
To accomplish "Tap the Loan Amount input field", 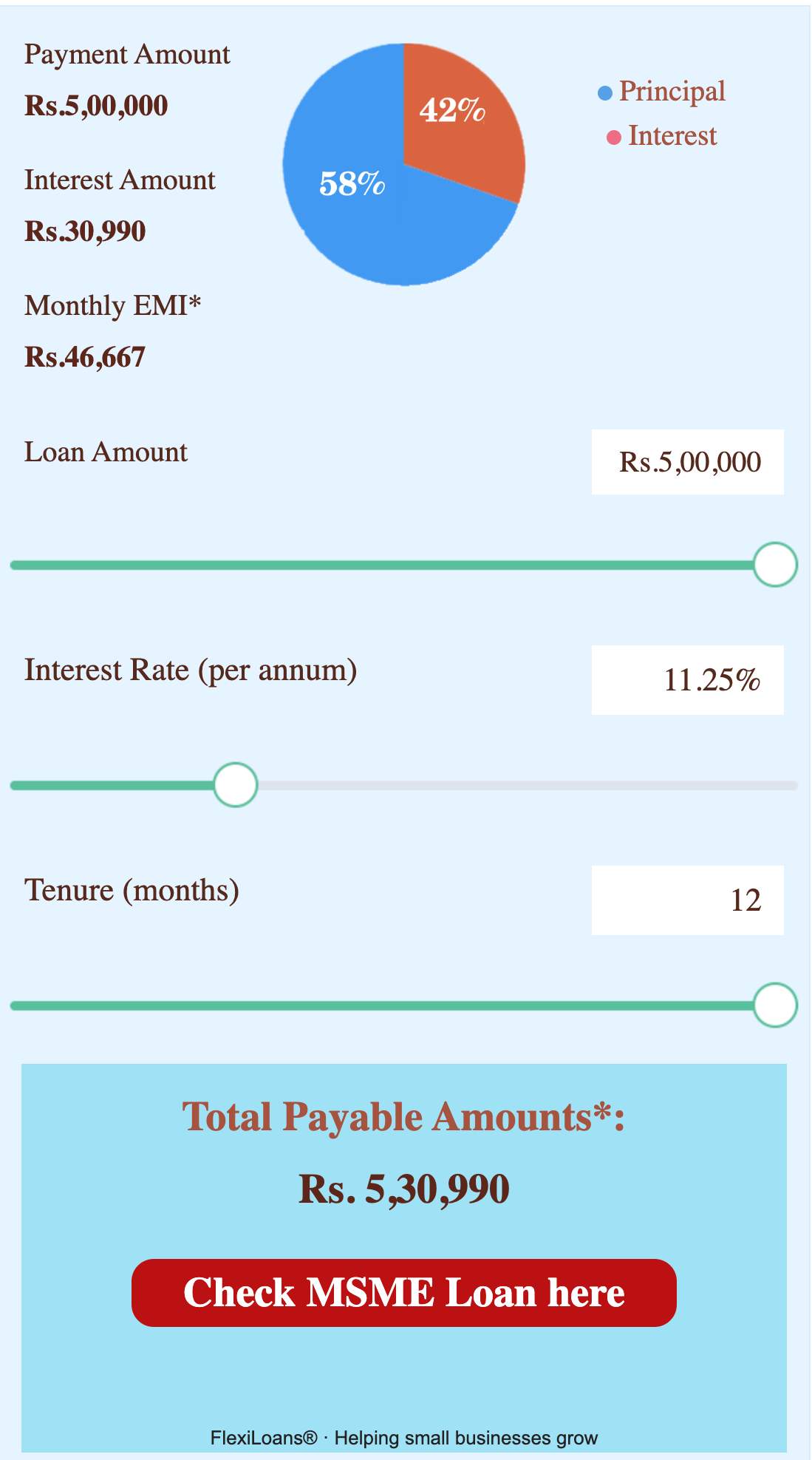I will click(x=687, y=462).
